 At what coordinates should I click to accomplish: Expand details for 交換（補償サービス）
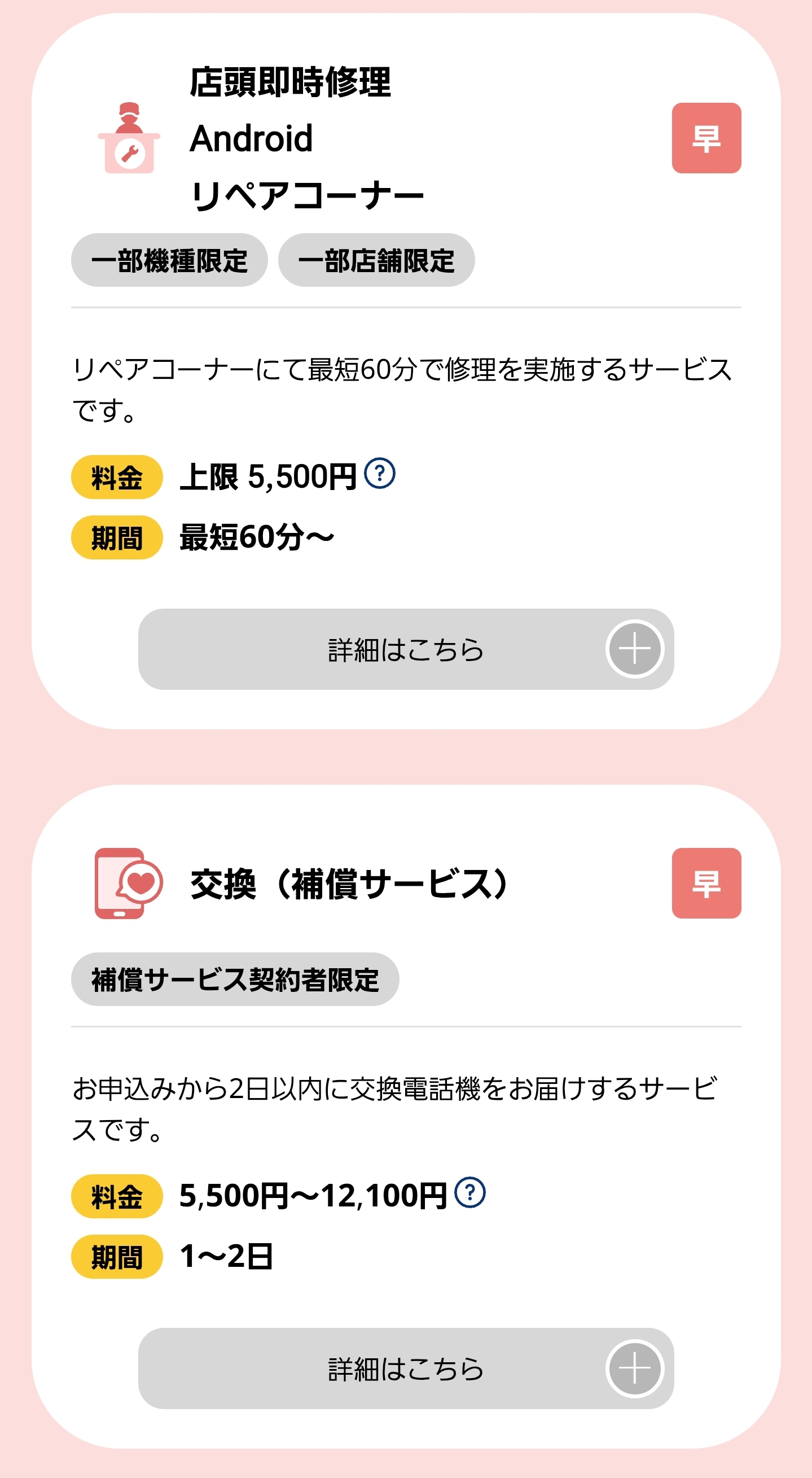point(405,1368)
